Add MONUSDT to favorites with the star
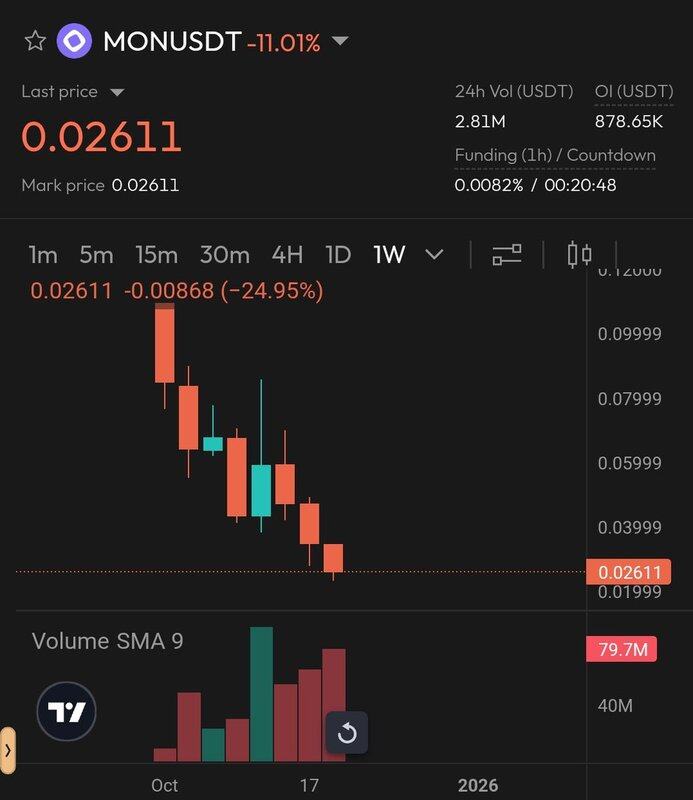The height and width of the screenshot is (800, 693). coord(35,41)
